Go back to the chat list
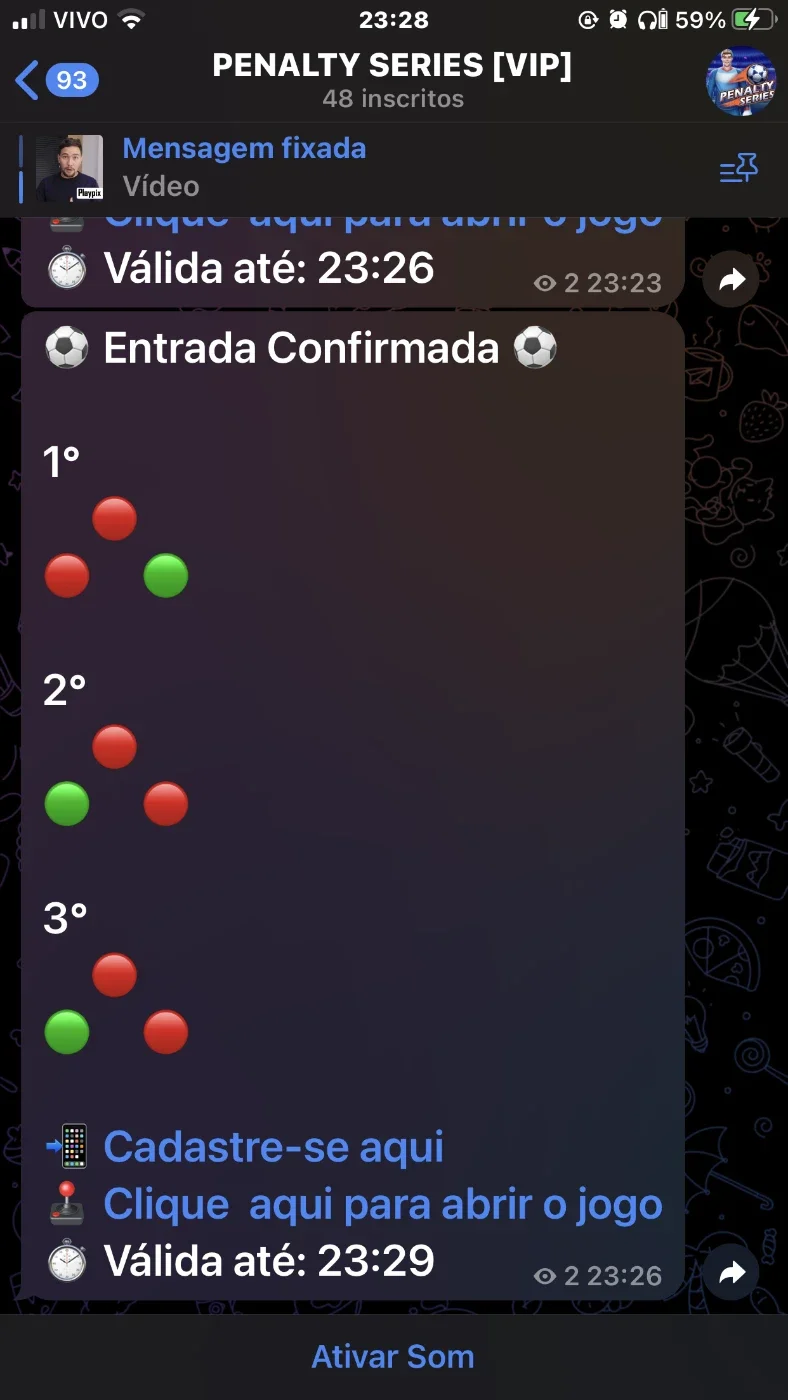 [57, 80]
